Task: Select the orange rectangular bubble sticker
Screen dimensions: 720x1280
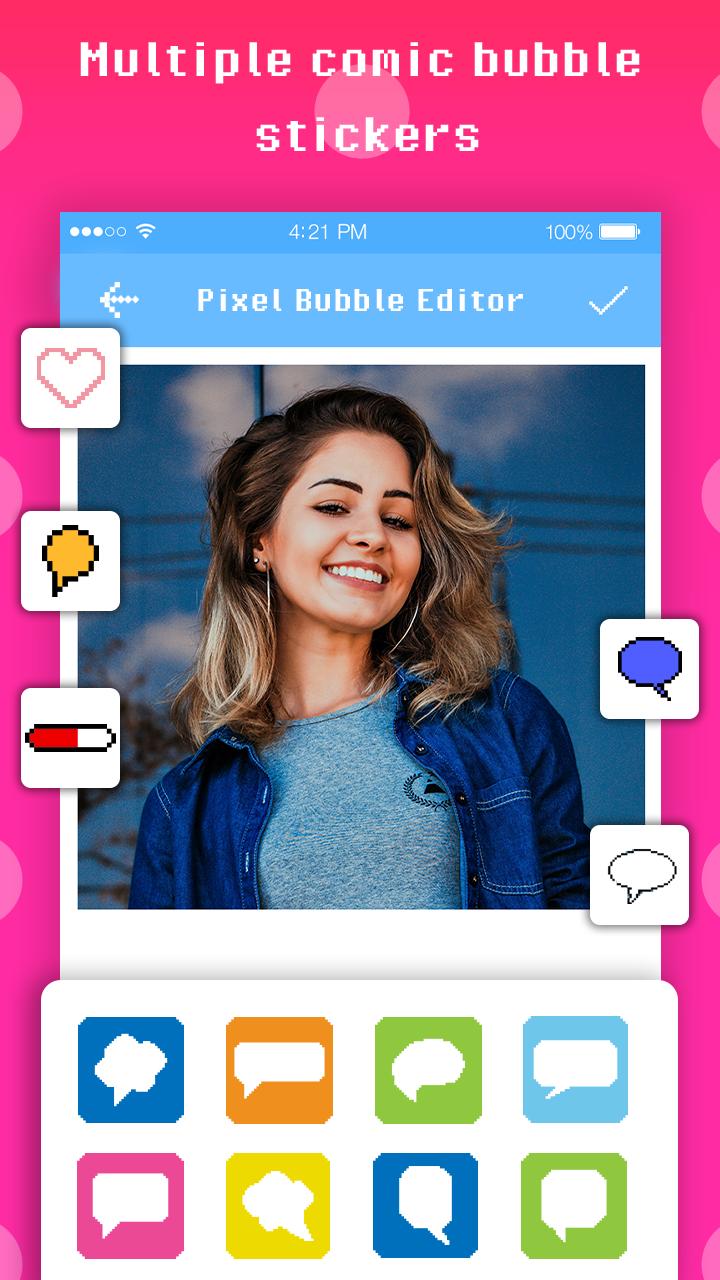Action: [279, 1068]
